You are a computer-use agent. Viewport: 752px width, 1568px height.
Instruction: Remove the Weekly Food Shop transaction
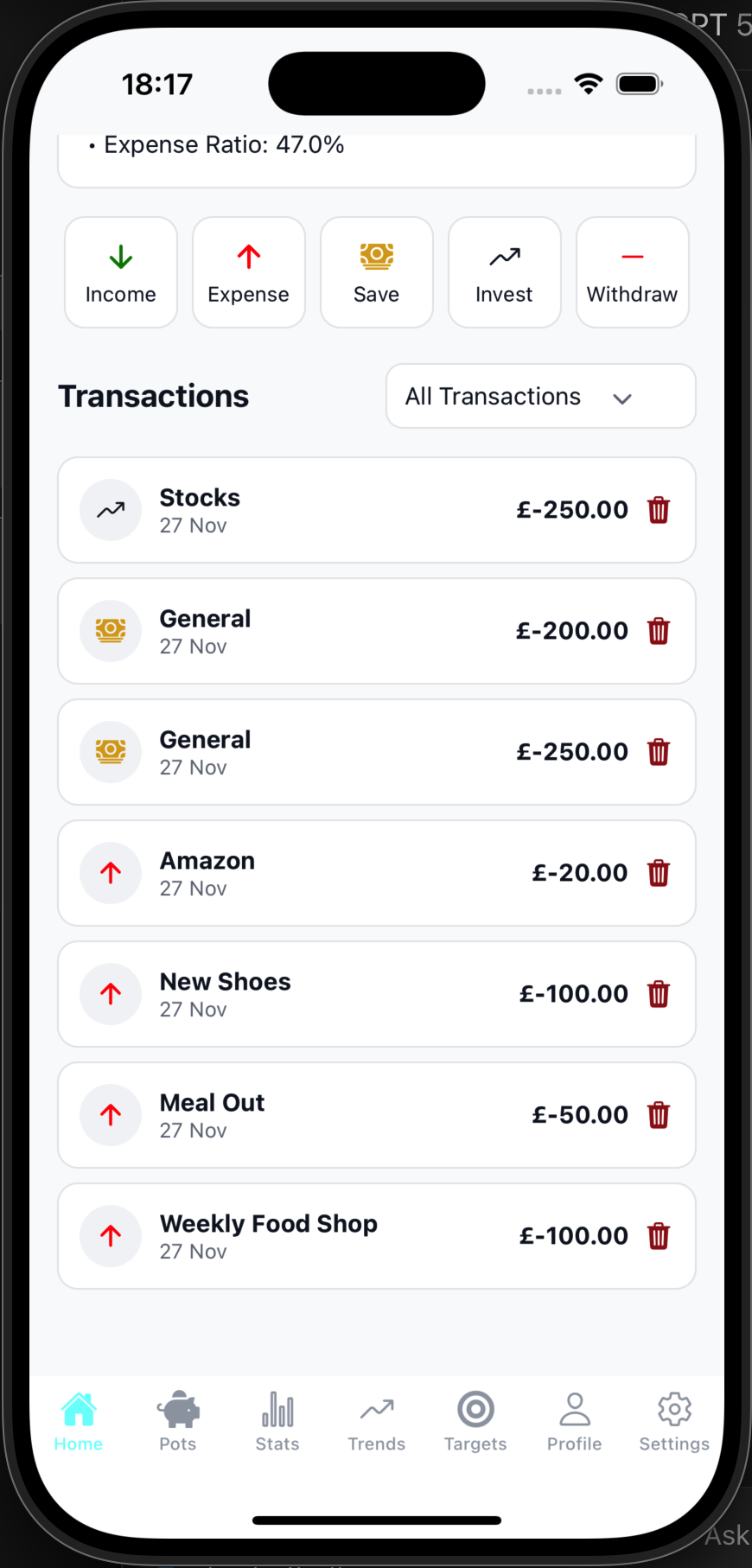[659, 1236]
